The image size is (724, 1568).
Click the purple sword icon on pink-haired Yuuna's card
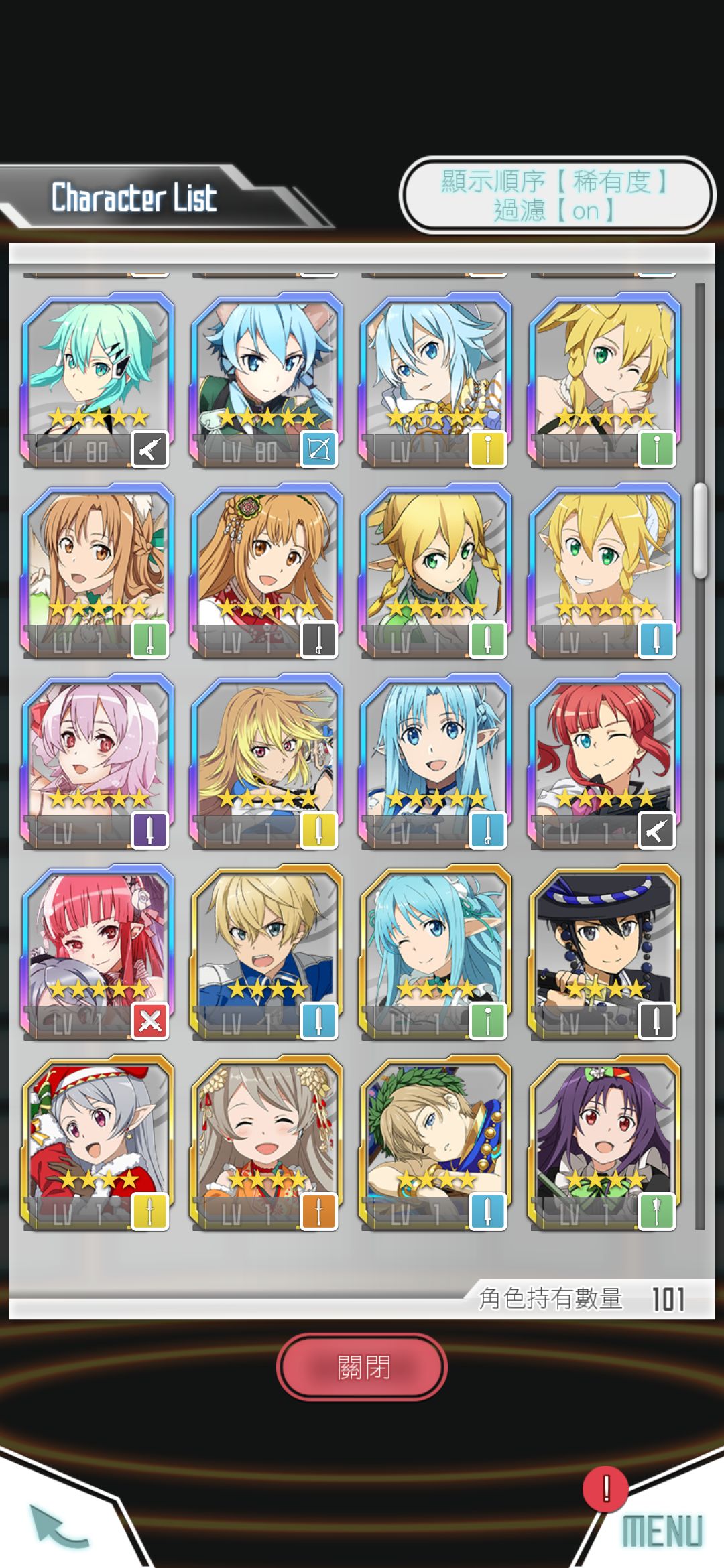(151, 828)
